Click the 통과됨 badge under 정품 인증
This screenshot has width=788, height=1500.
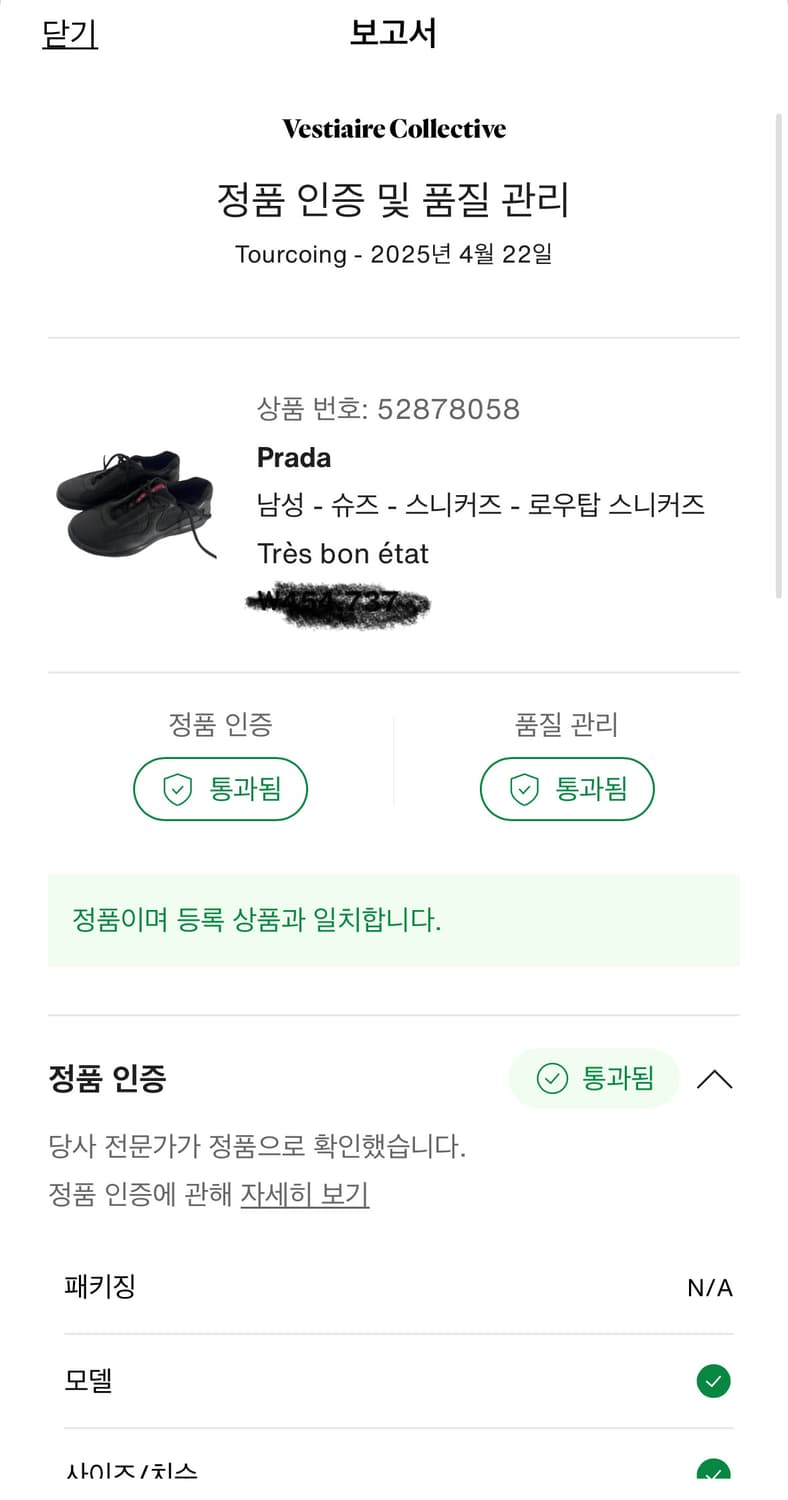point(220,789)
